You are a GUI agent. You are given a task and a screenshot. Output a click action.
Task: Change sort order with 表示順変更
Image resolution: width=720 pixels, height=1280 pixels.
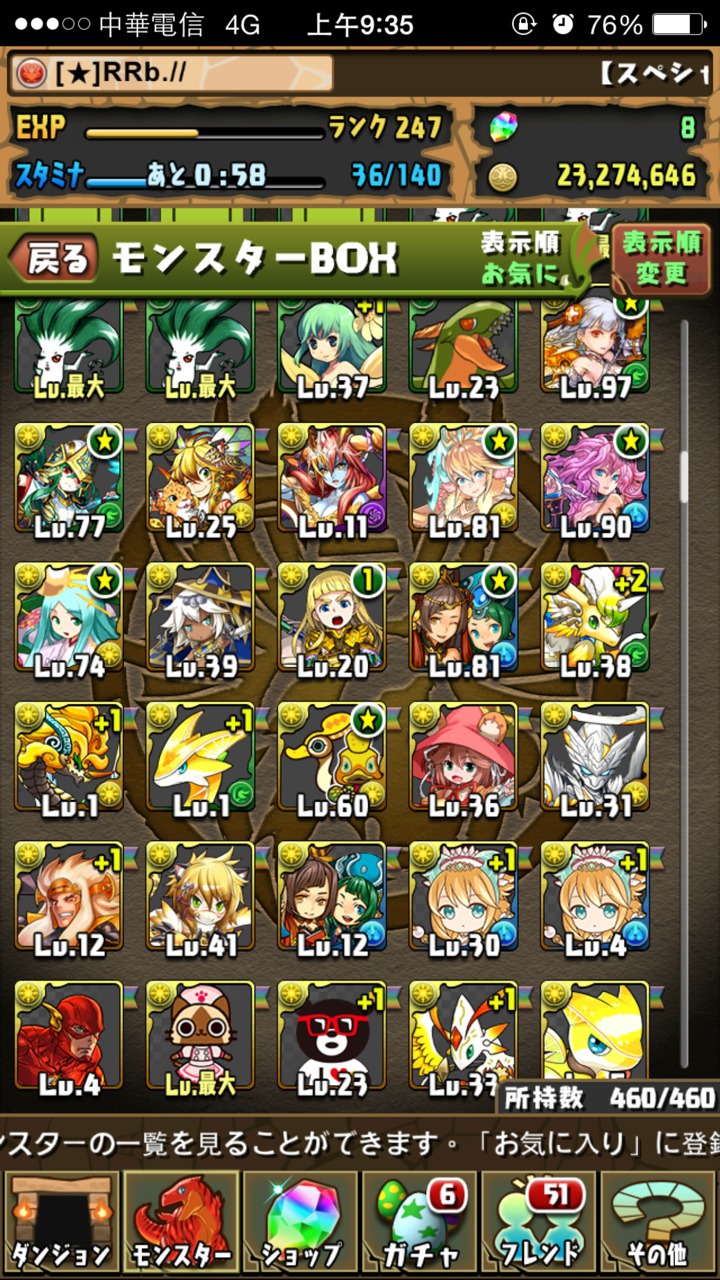(x=660, y=257)
